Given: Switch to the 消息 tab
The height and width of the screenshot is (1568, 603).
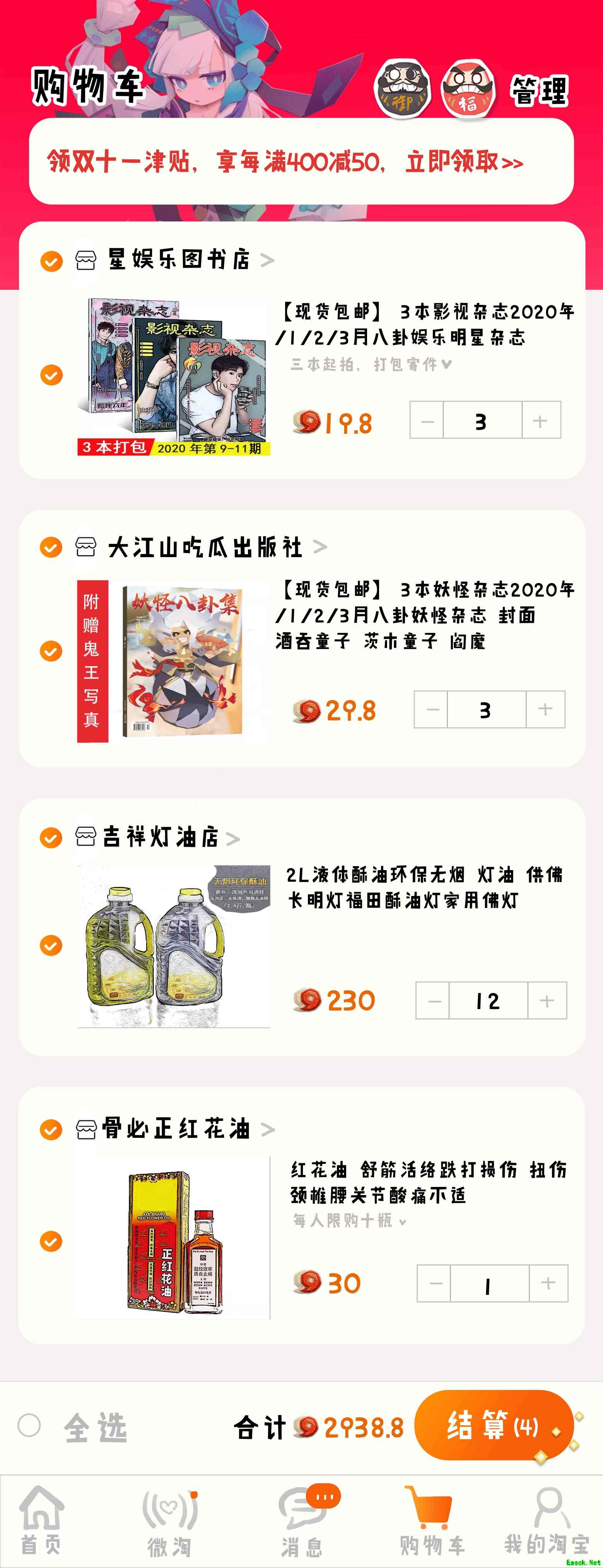Looking at the screenshot, I should tap(302, 1519).
